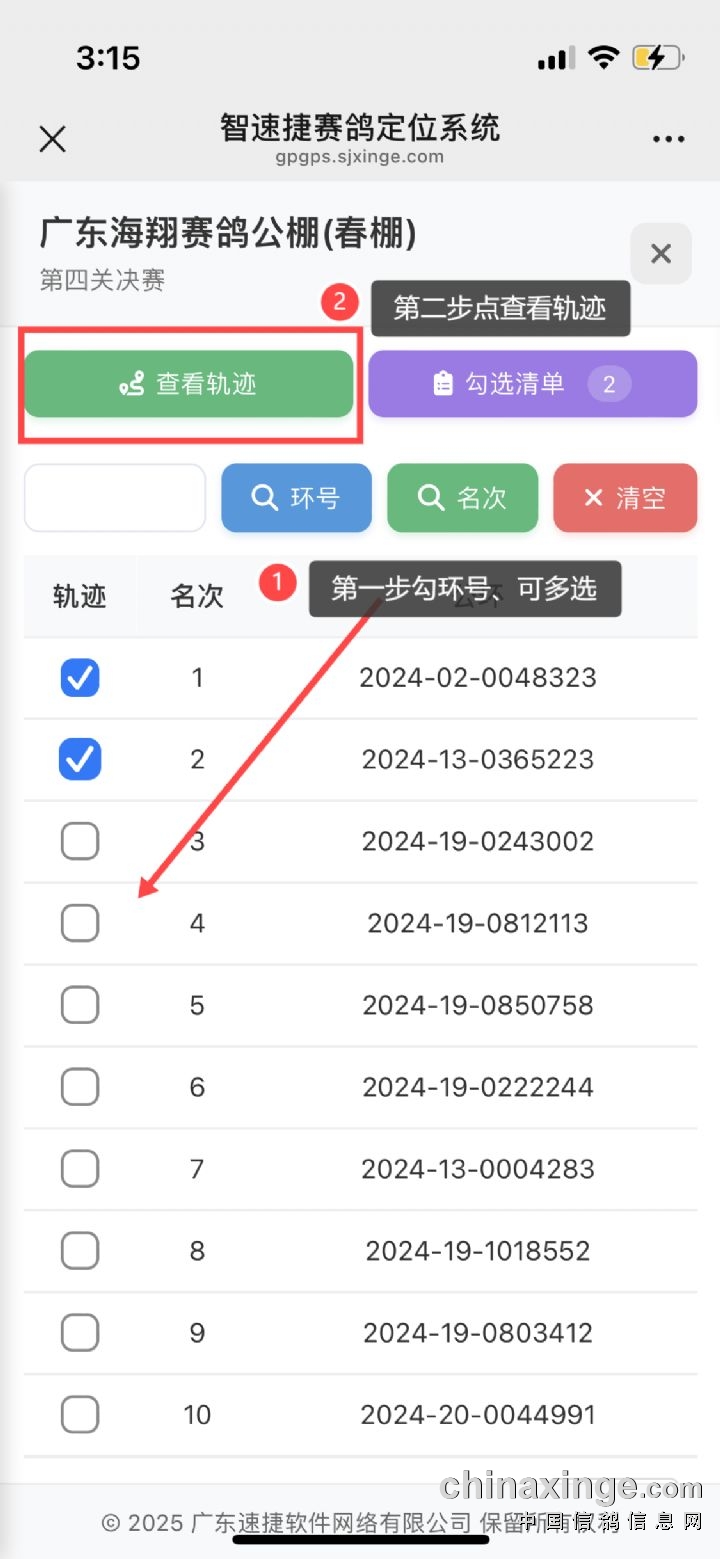Screen dimensions: 720x1559
Task: Tap the 清空 button
Action: [x=625, y=498]
